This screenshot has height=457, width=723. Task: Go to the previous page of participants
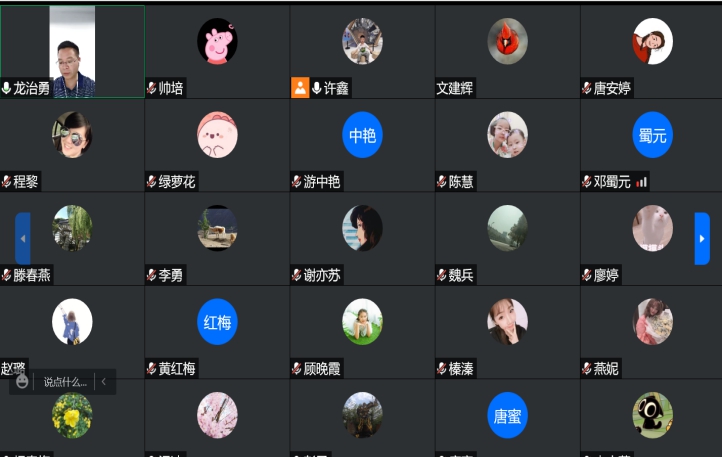point(22,239)
